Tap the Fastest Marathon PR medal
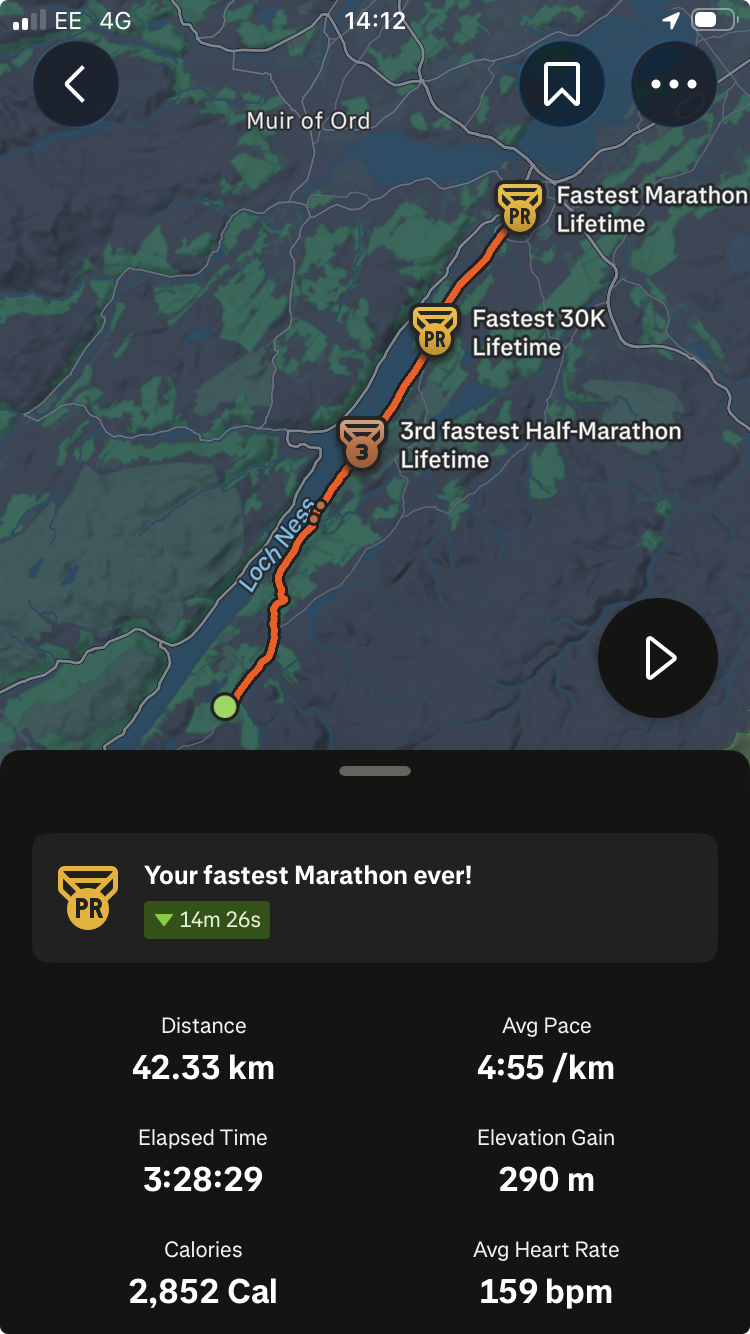750x1334 pixels. [519, 208]
